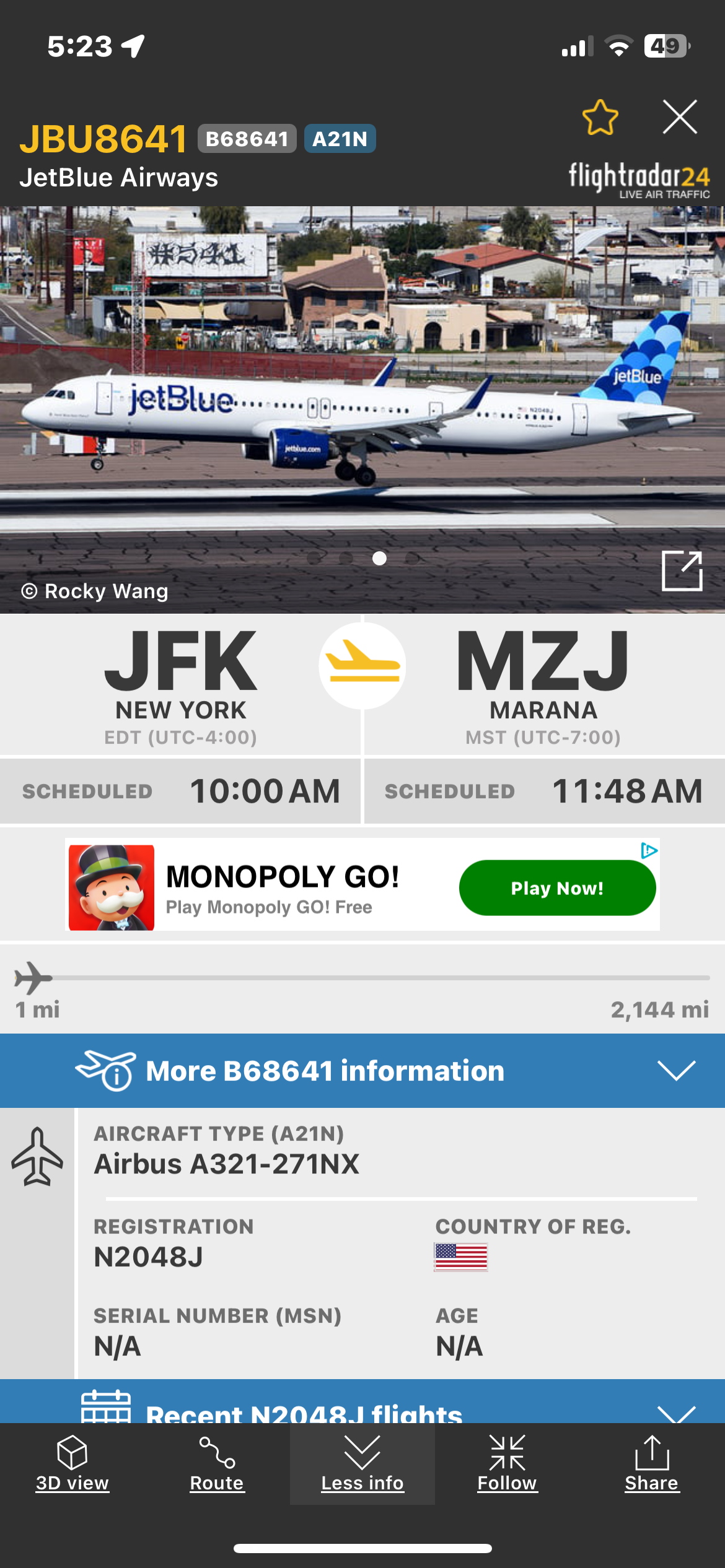Tap Play Now! on the Monopoly GO ad
The image size is (725, 1568).
click(556, 887)
